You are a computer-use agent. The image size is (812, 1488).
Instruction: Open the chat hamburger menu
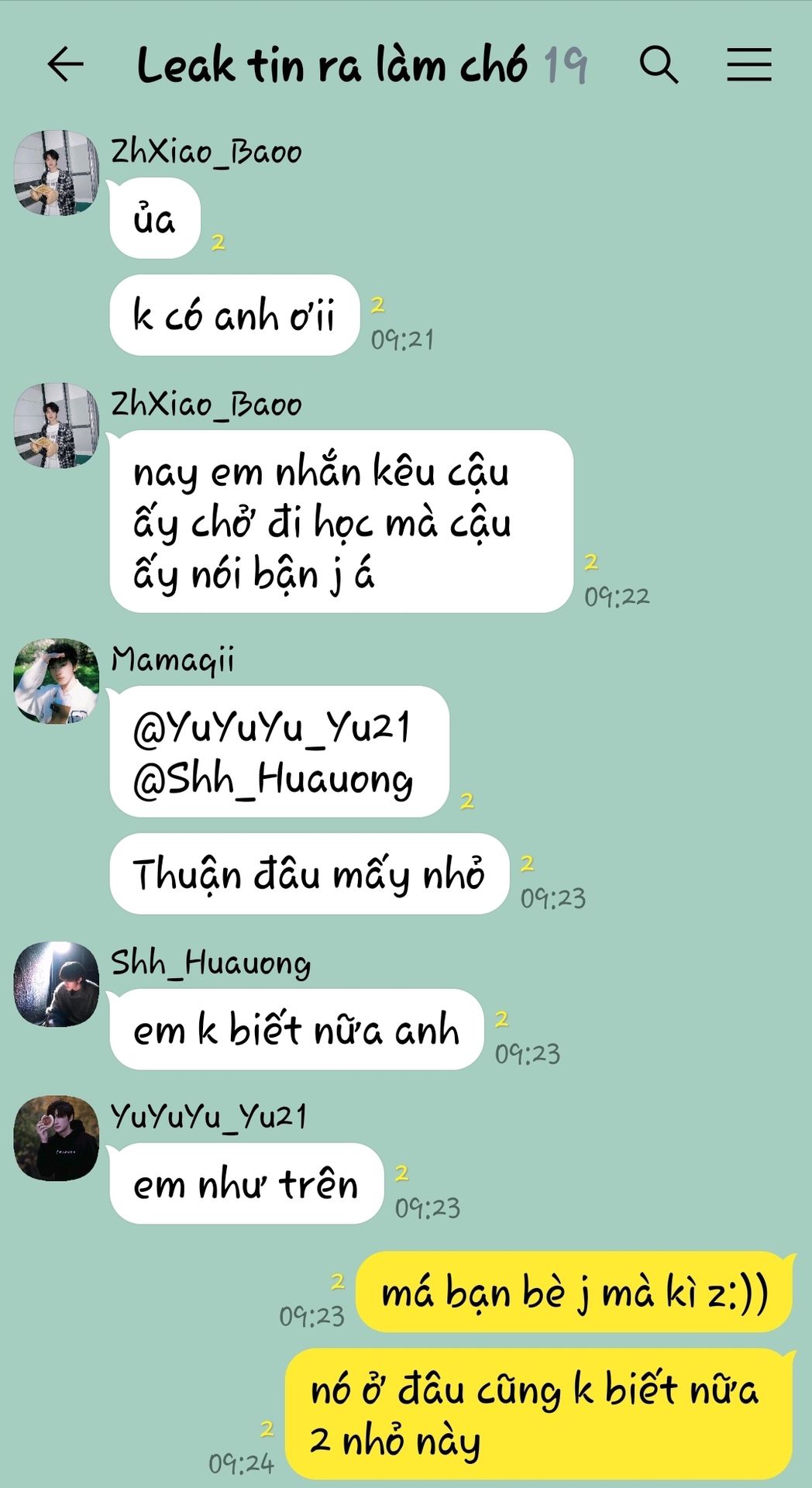click(748, 64)
